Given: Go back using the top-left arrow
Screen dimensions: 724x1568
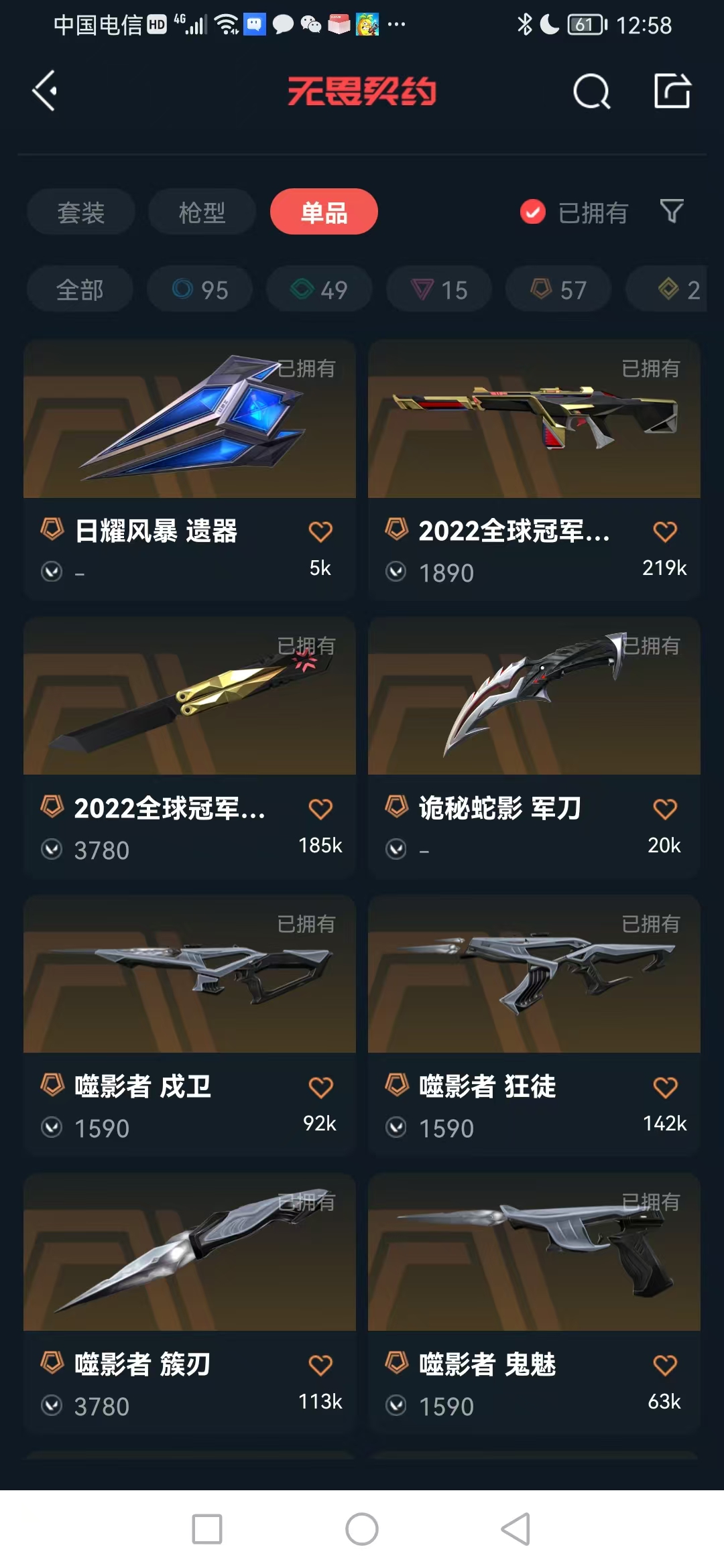Looking at the screenshot, I should pyautogui.click(x=45, y=90).
